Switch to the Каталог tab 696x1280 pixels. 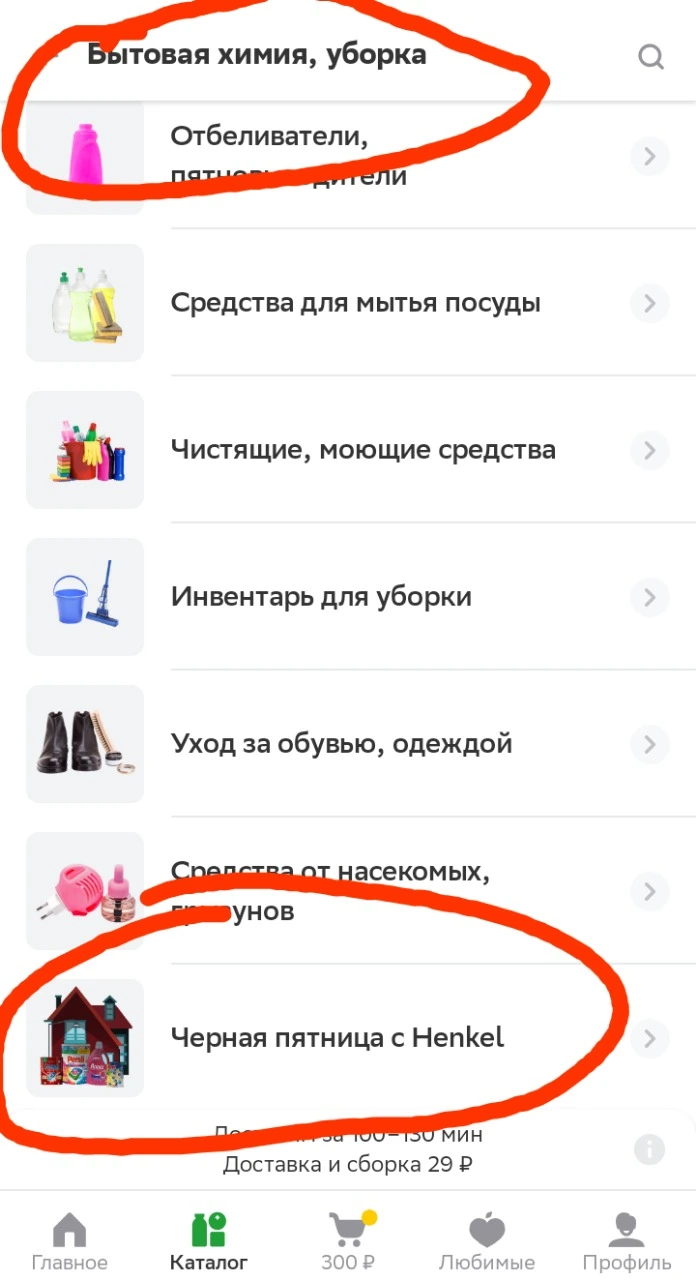[209, 1240]
